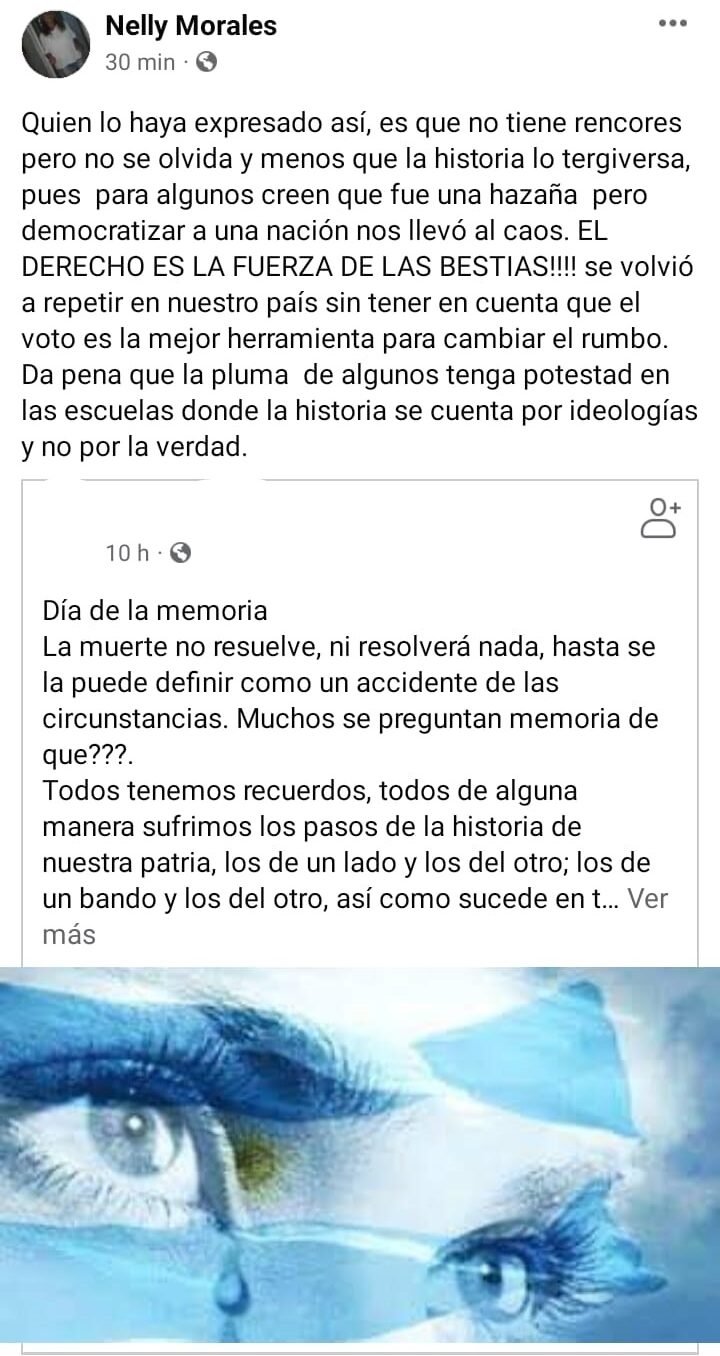Open Nelly Morales's profile picture
The height and width of the screenshot is (1356, 720).
[x=56, y=44]
